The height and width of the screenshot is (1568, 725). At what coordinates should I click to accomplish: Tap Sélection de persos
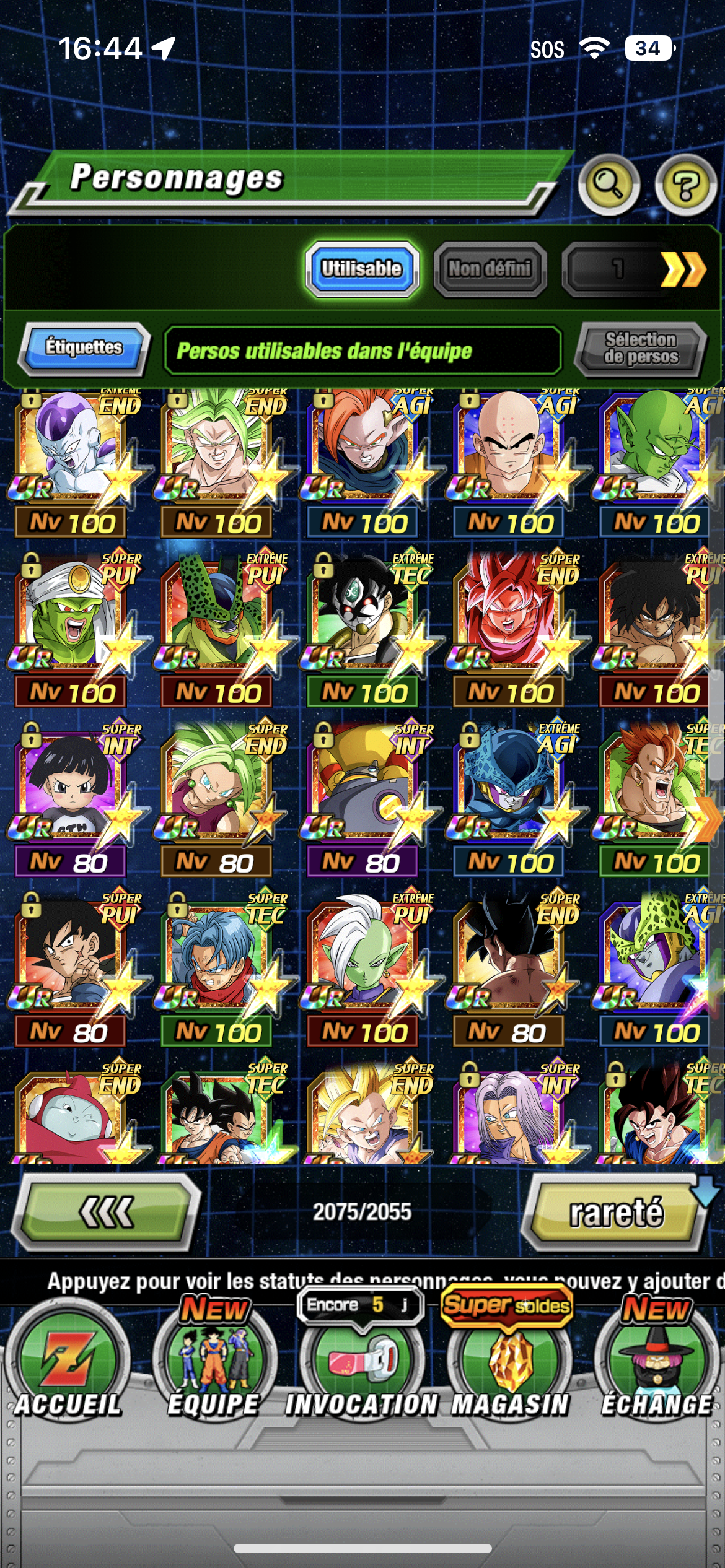(x=641, y=349)
